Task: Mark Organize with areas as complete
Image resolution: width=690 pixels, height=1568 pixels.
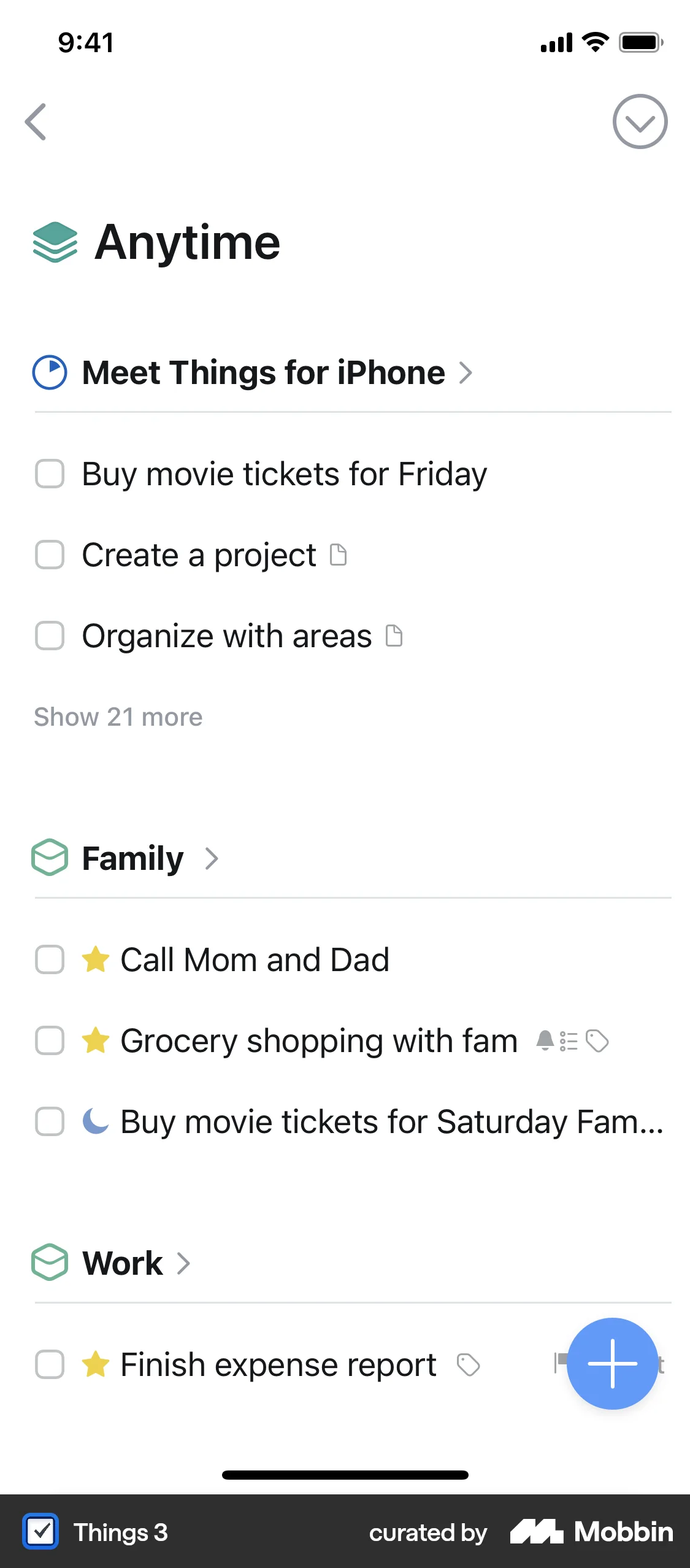Action: pyautogui.click(x=50, y=636)
